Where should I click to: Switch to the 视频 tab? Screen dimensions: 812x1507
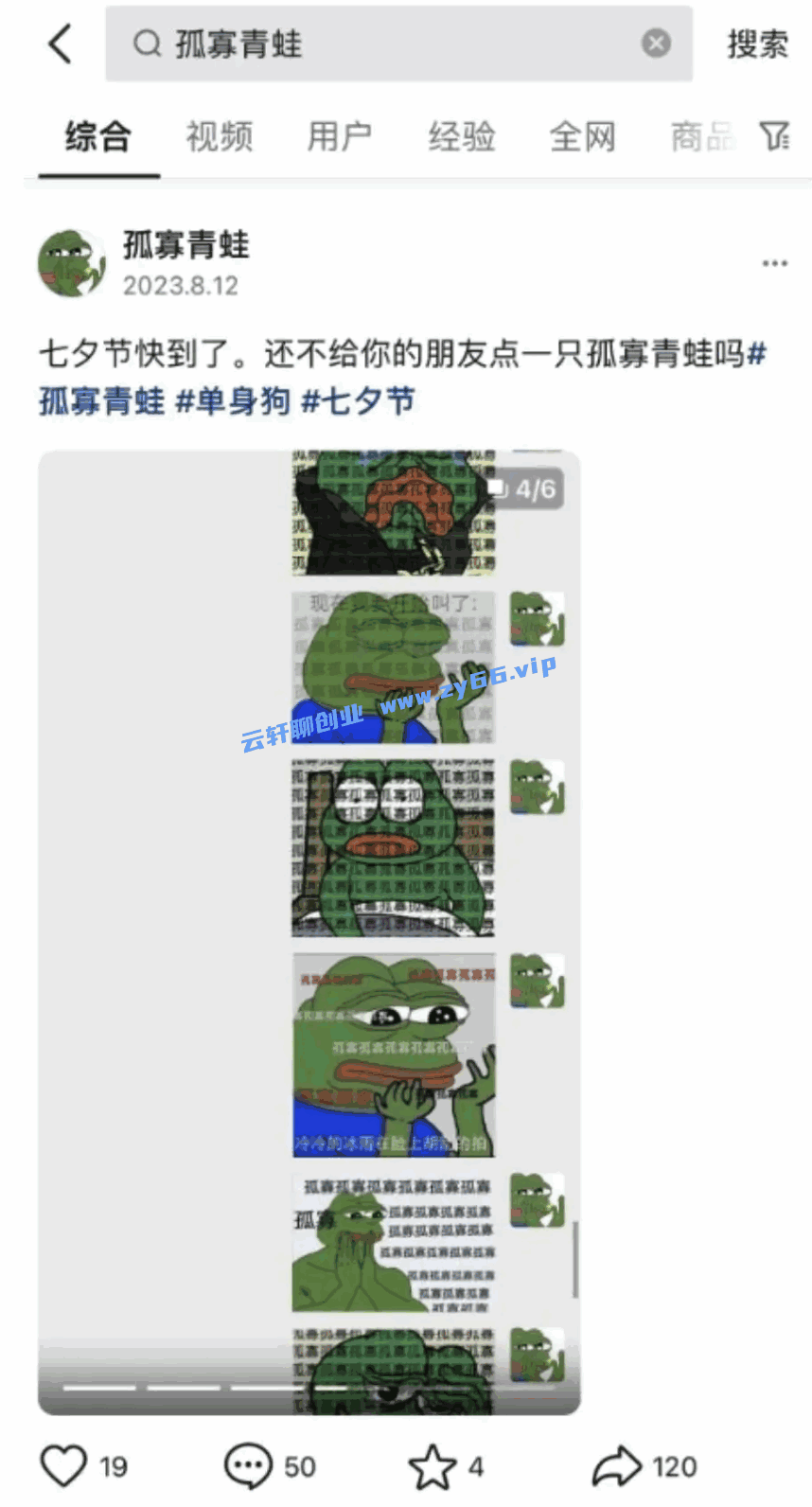[220, 137]
